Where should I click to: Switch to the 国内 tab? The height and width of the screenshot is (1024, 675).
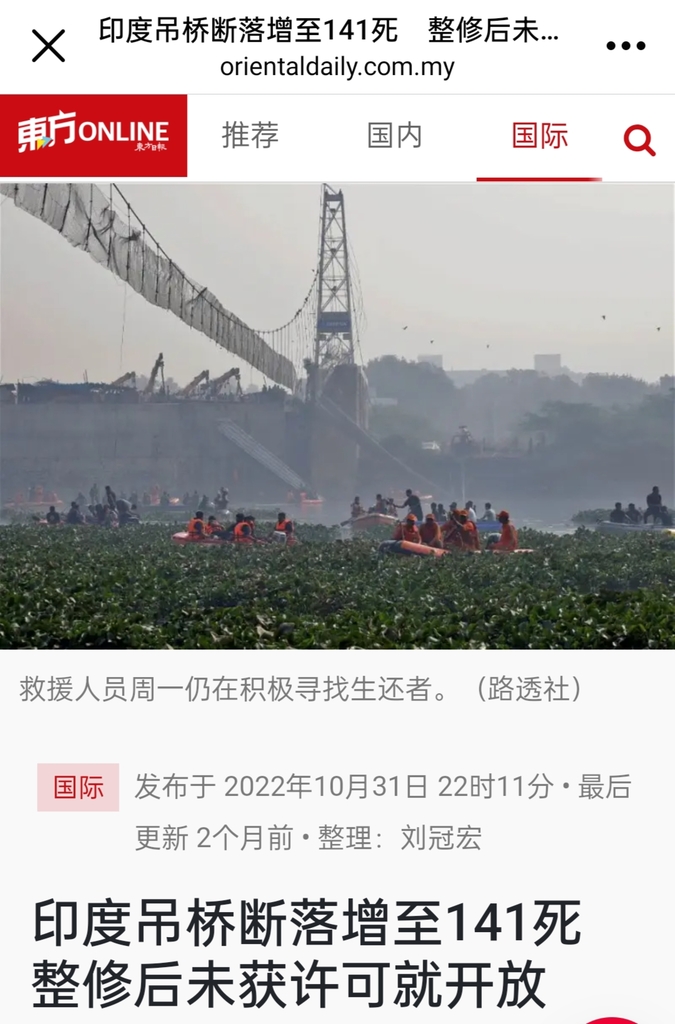point(395,135)
